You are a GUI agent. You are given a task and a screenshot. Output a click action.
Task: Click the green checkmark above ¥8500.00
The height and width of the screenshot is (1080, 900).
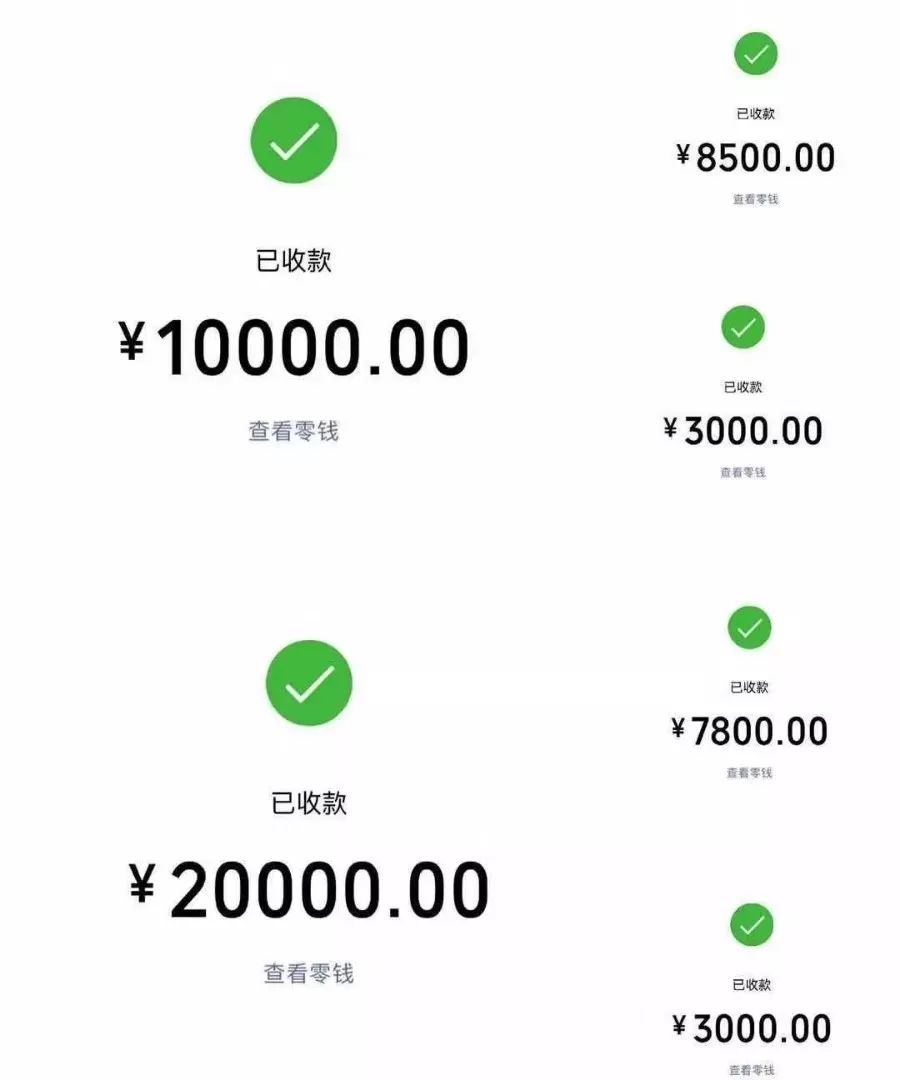click(753, 56)
